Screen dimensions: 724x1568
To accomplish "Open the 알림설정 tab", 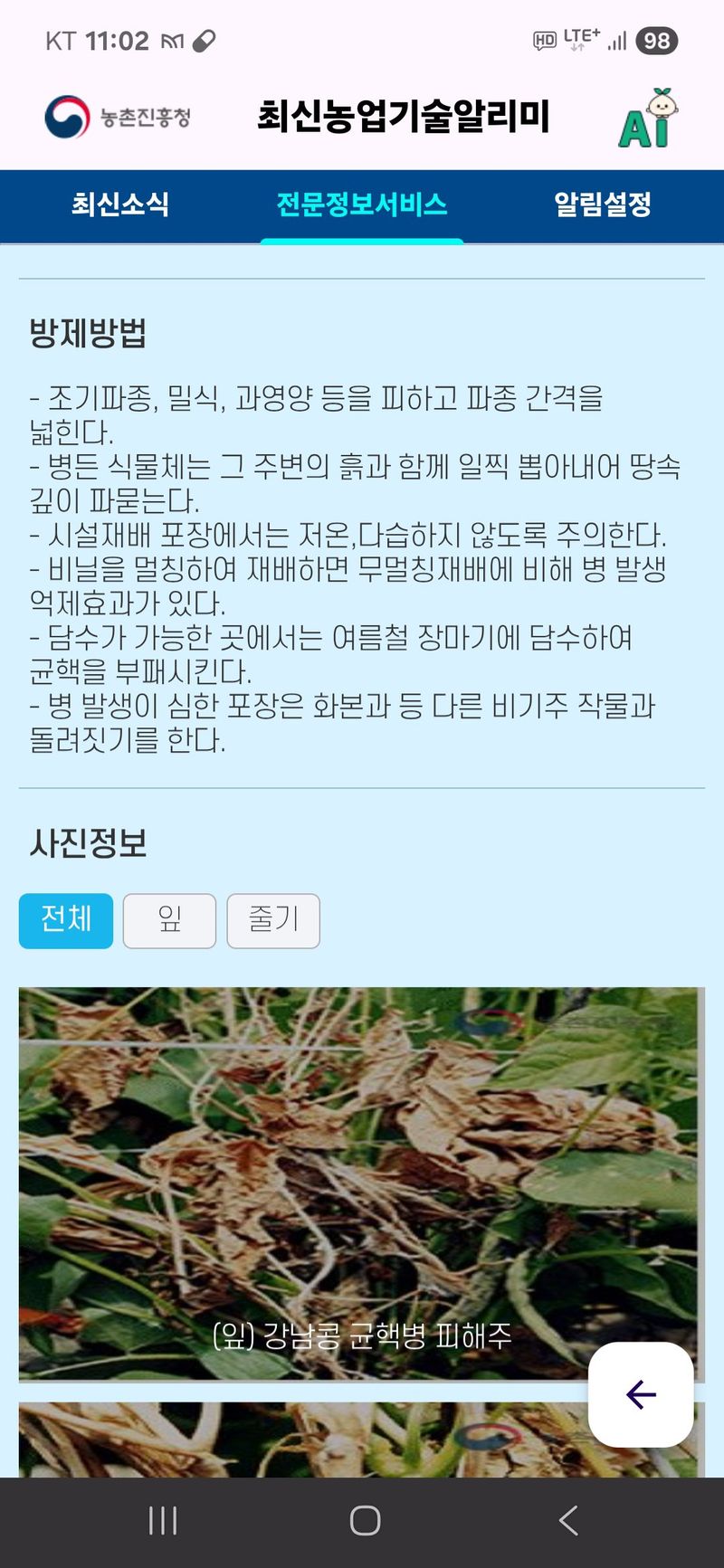I will (x=603, y=204).
